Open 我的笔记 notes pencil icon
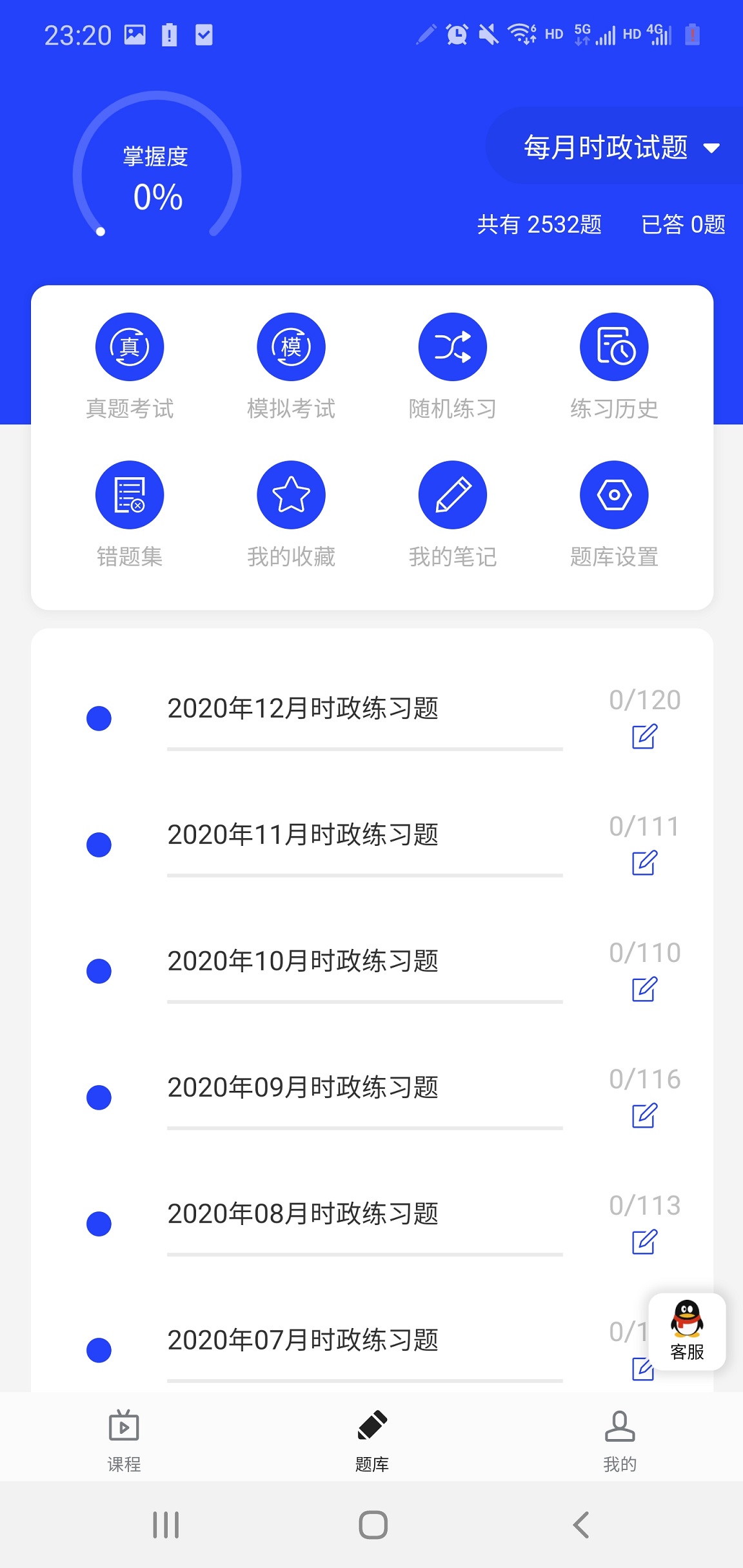Viewport: 743px width, 1568px height. [453, 495]
